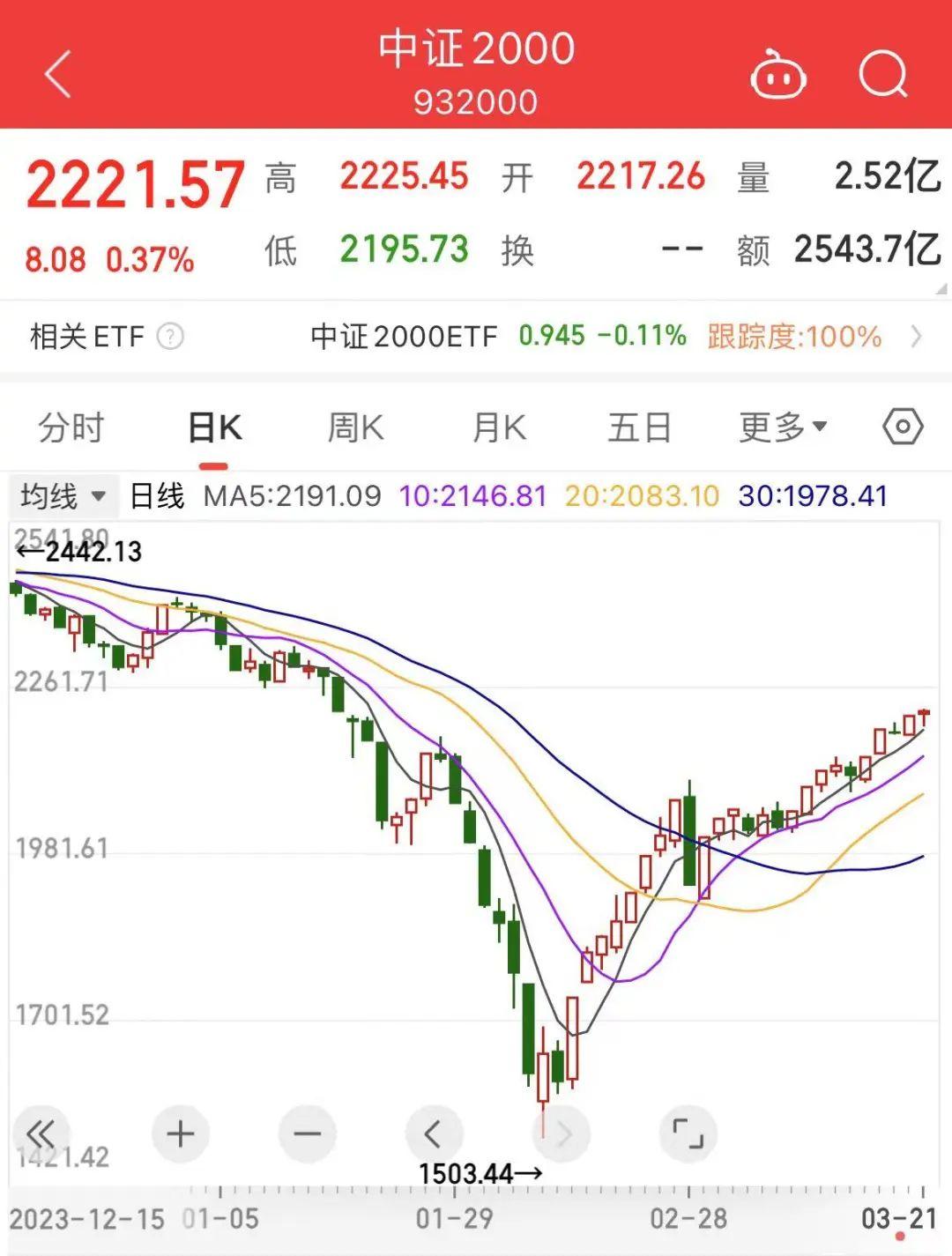Open chart settings via the gear icon
Viewport: 952px width, 1256px height.
click(x=901, y=427)
